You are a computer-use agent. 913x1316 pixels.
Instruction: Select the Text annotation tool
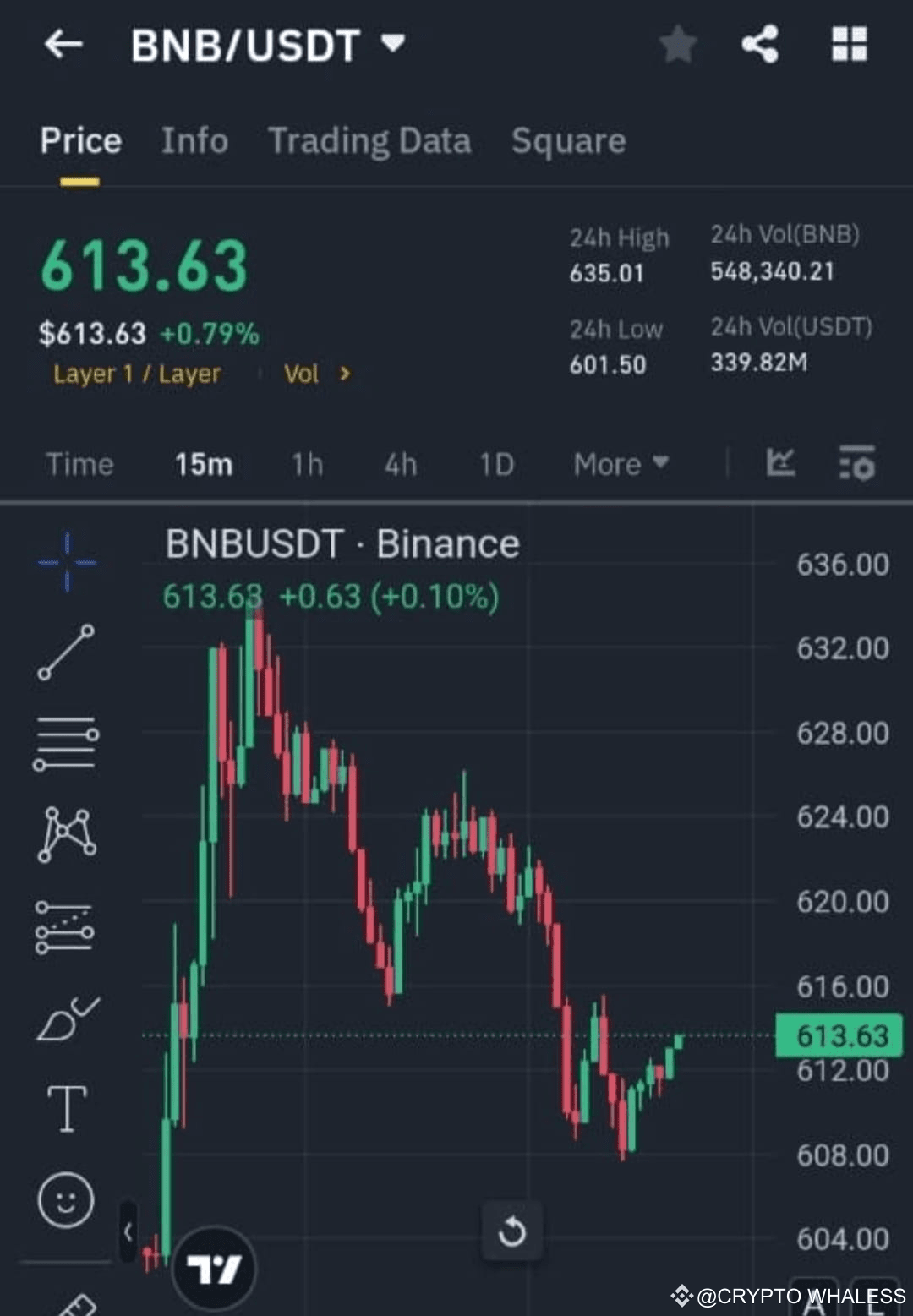(x=66, y=1107)
